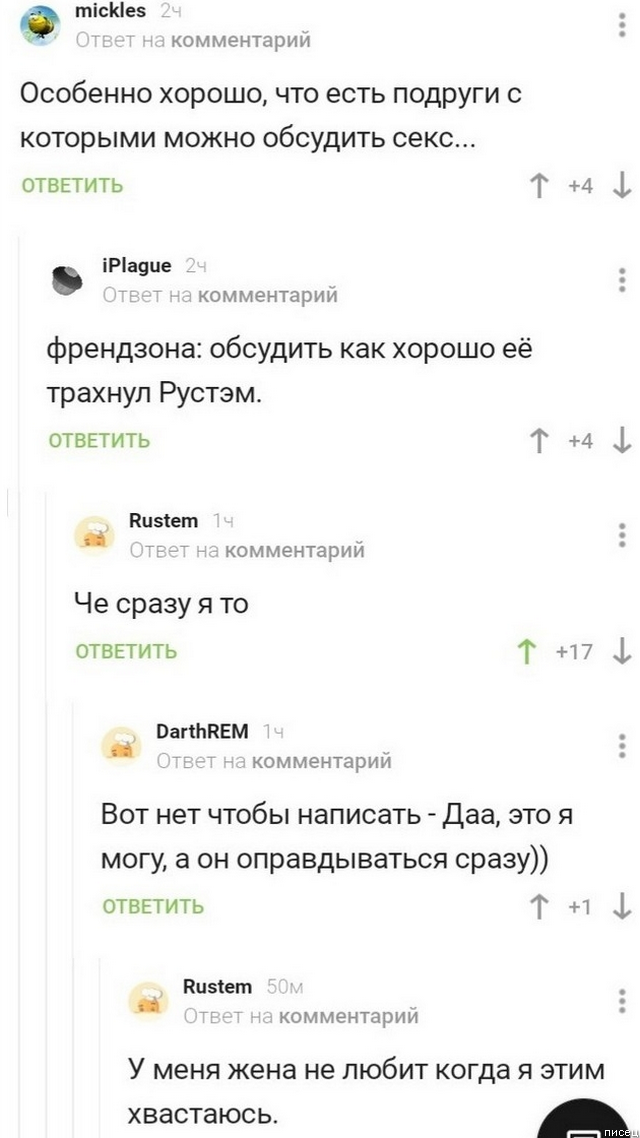Image resolution: width=640 pixels, height=1138 pixels.
Task: Reply to DarthREM's comment
Action: (x=153, y=907)
